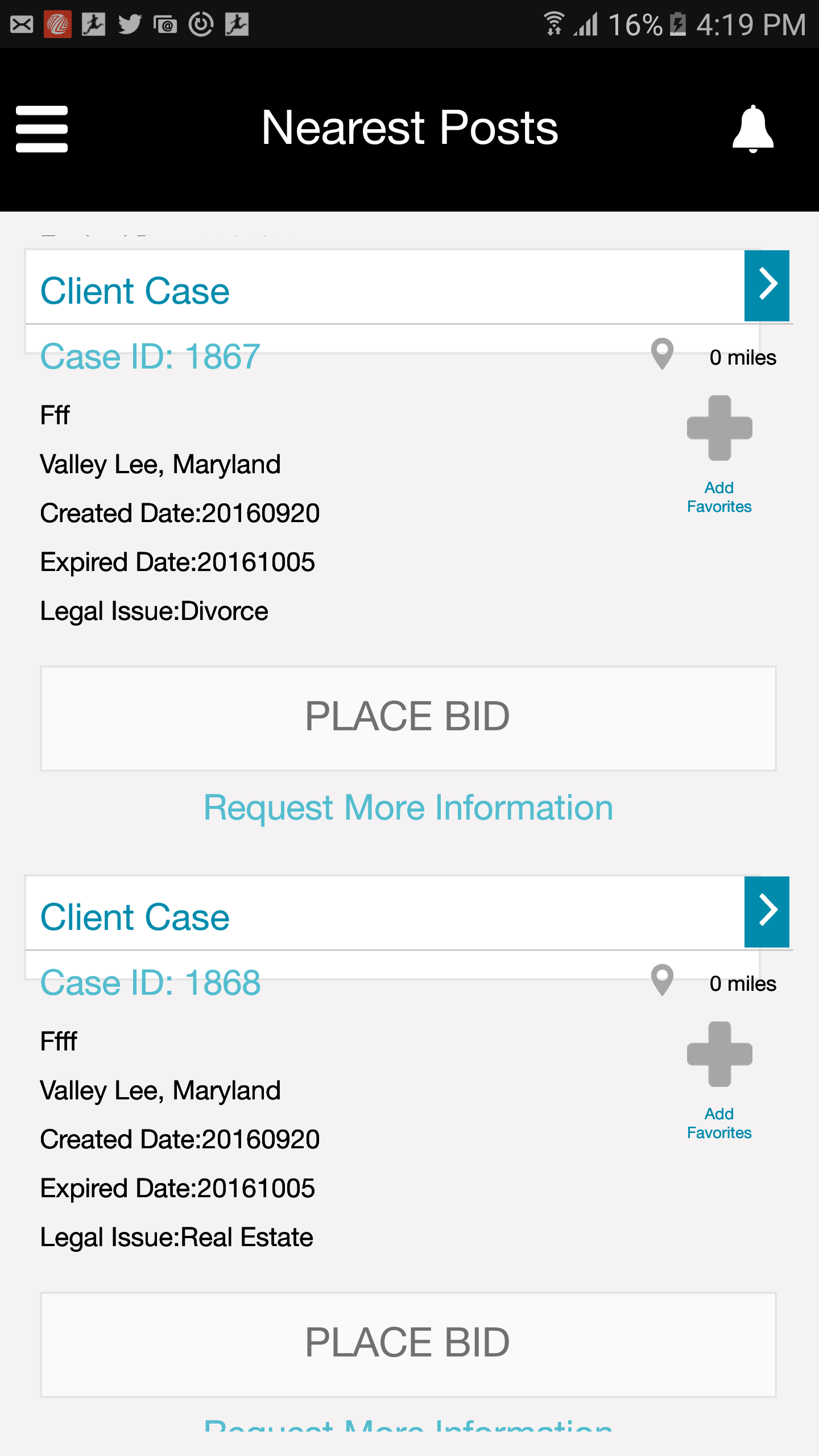
Task: Open details arrow for Case ID 1868
Action: point(766,912)
